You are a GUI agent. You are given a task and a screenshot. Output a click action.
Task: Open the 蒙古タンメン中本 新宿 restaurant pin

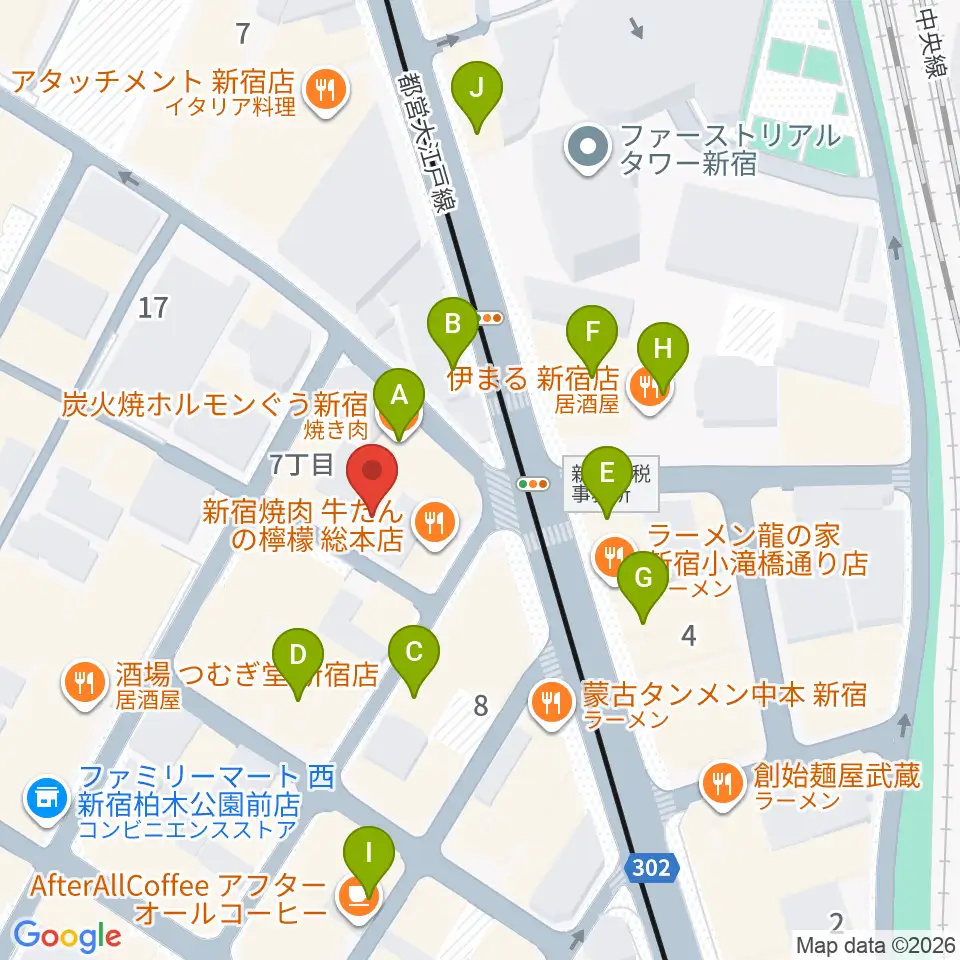tap(552, 704)
